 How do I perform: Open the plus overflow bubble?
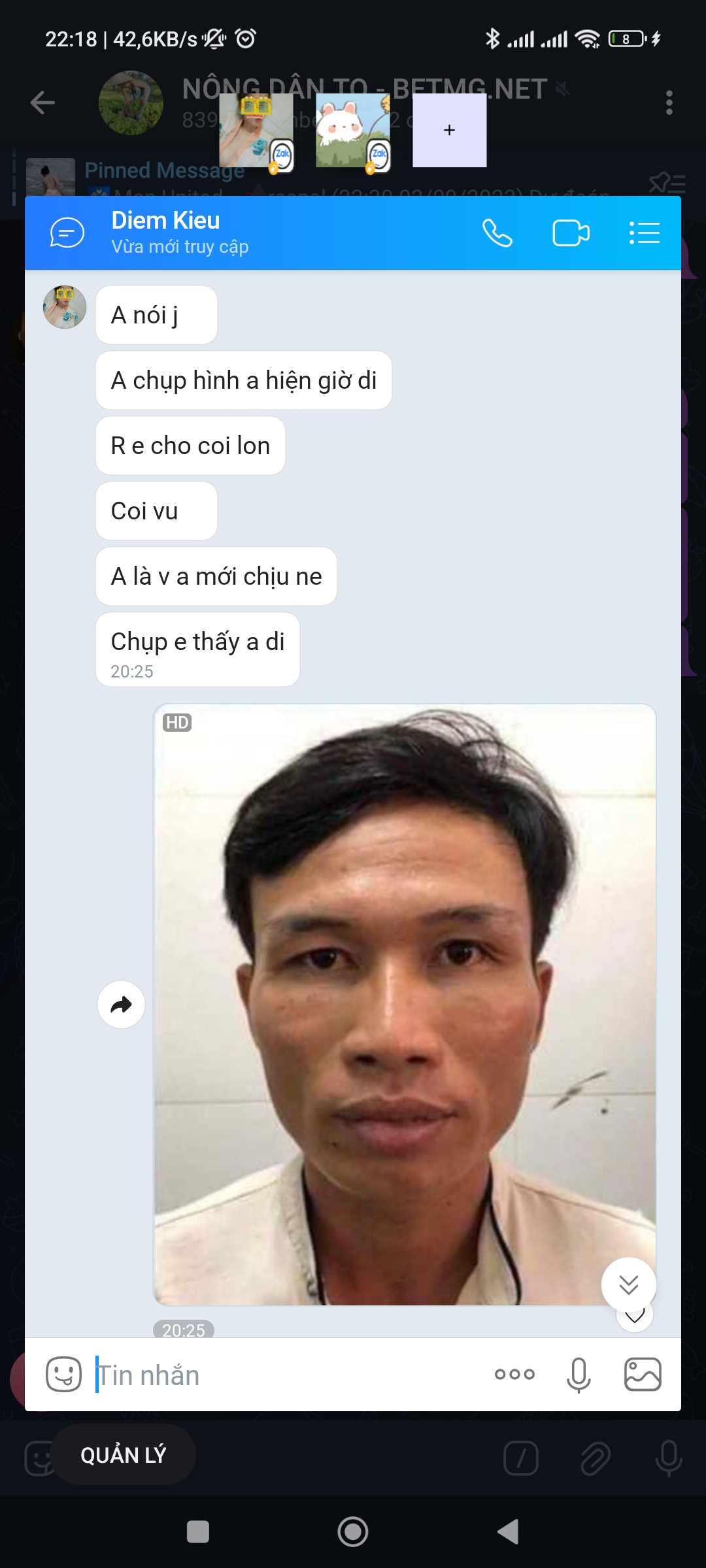click(449, 131)
